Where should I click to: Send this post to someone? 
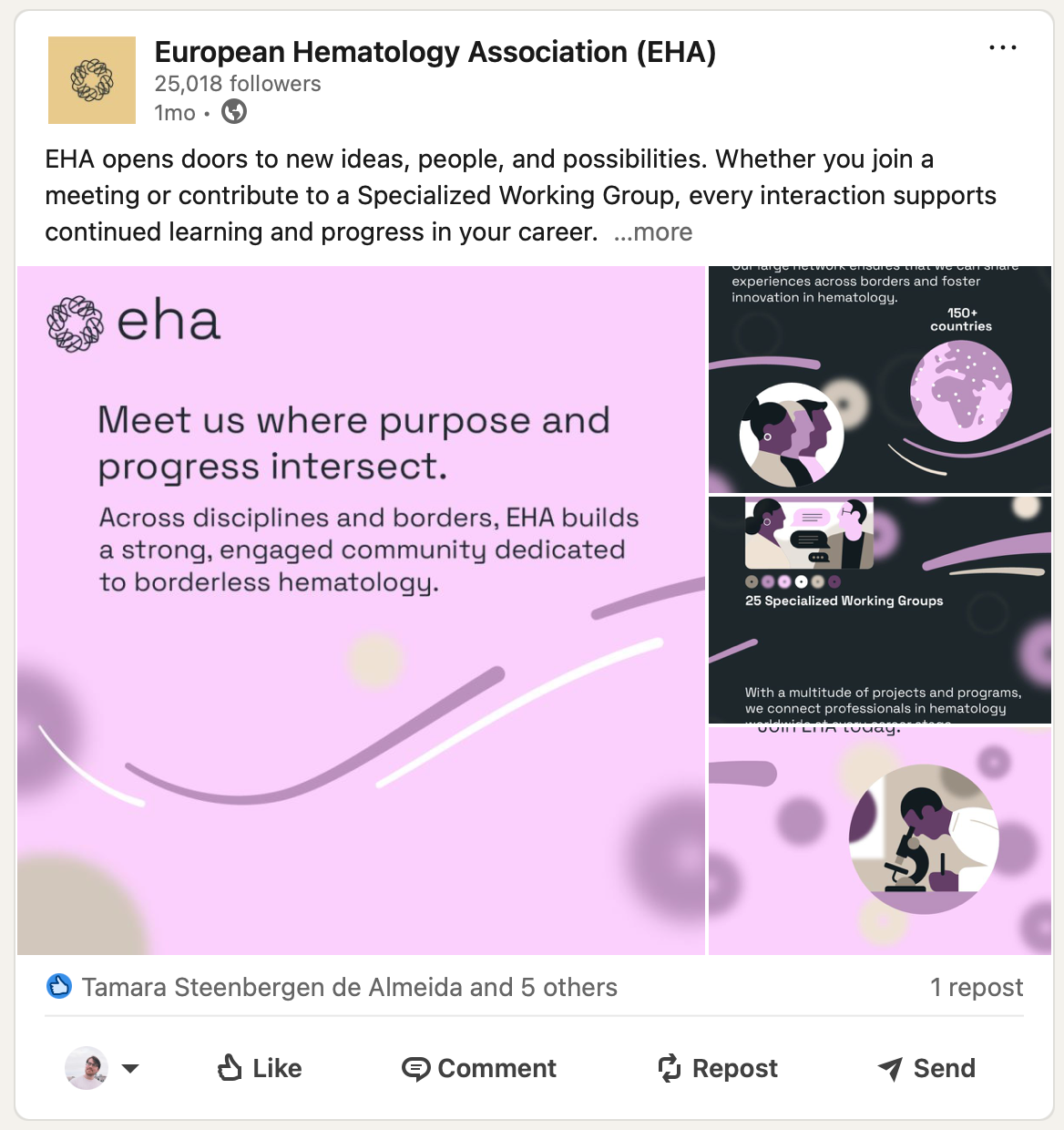926,1068
